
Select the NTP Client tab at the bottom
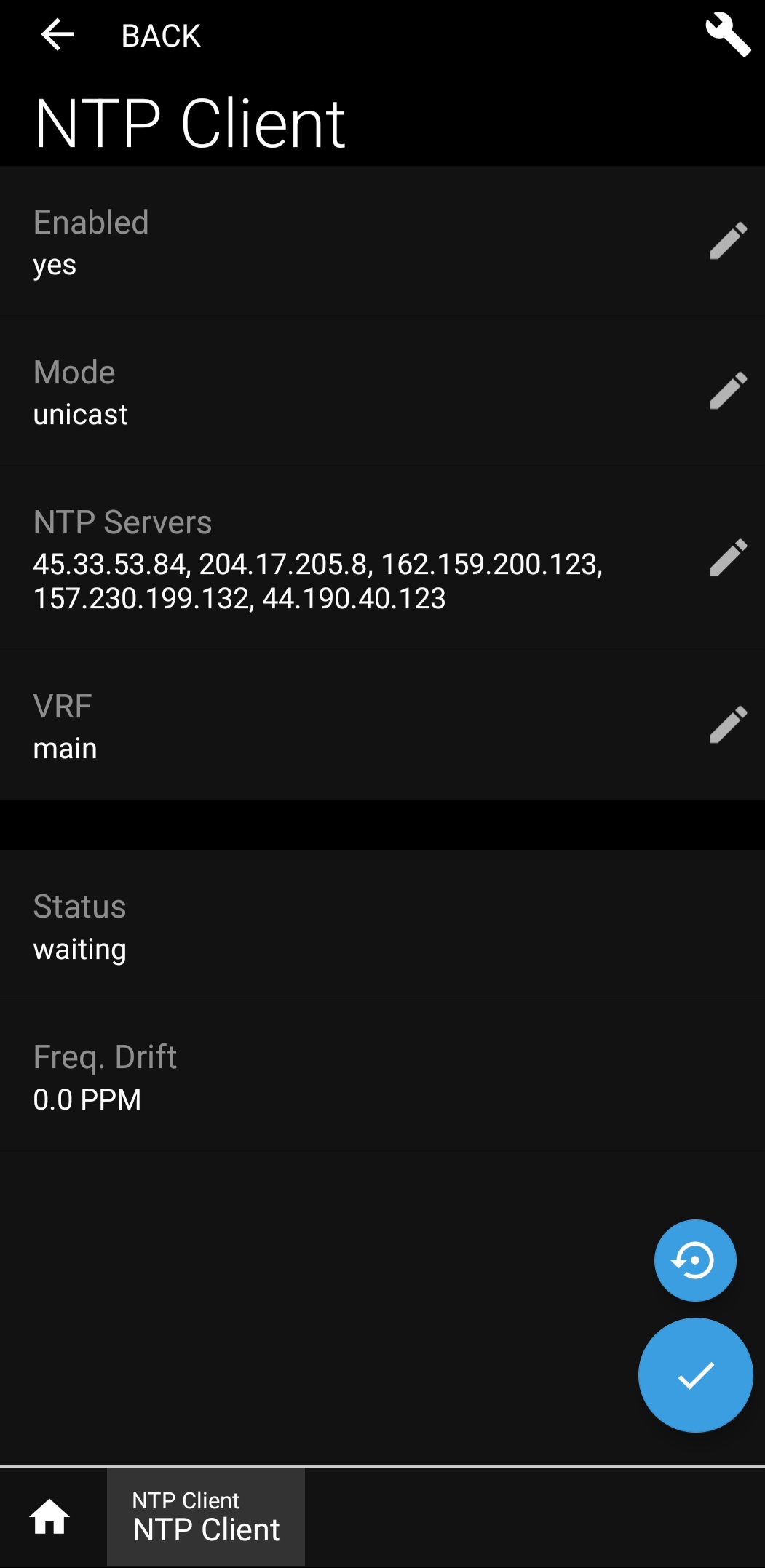205,1517
